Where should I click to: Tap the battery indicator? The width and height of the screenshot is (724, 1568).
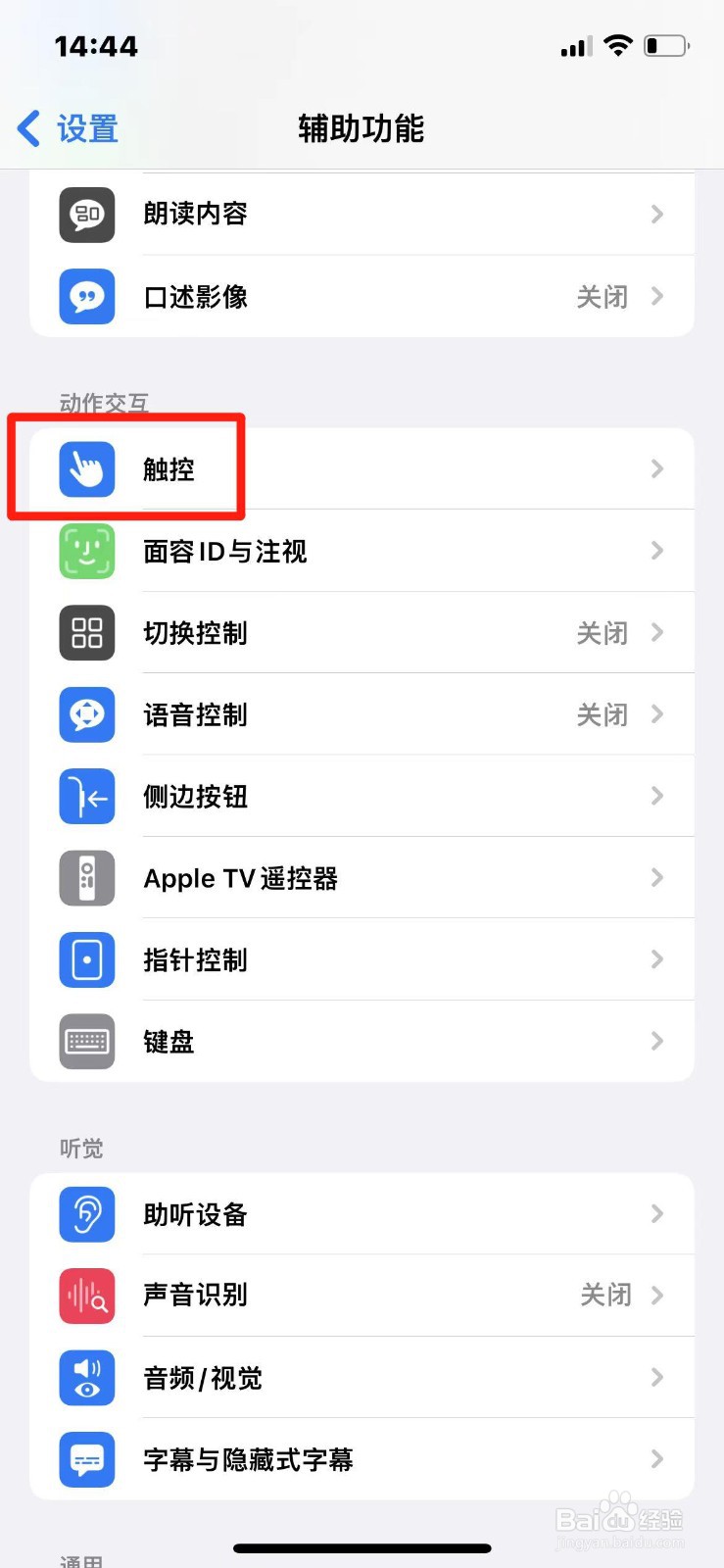(665, 44)
